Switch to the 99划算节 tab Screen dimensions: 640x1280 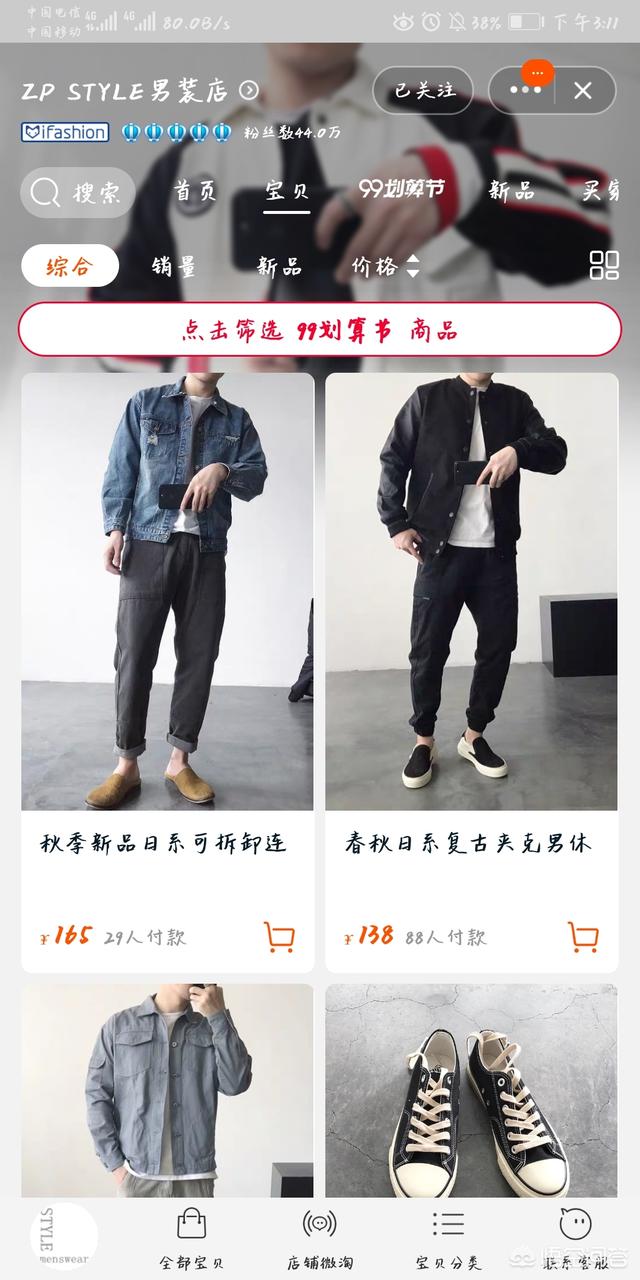coord(402,190)
